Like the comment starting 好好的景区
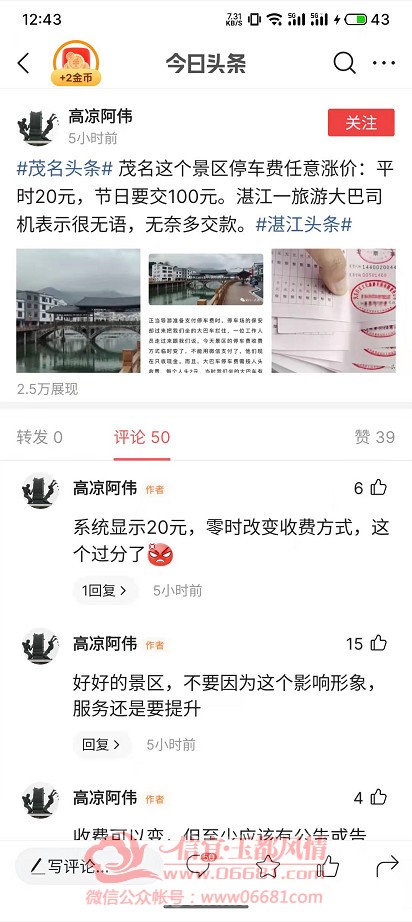The width and height of the screenshot is (412, 922). tap(367, 643)
